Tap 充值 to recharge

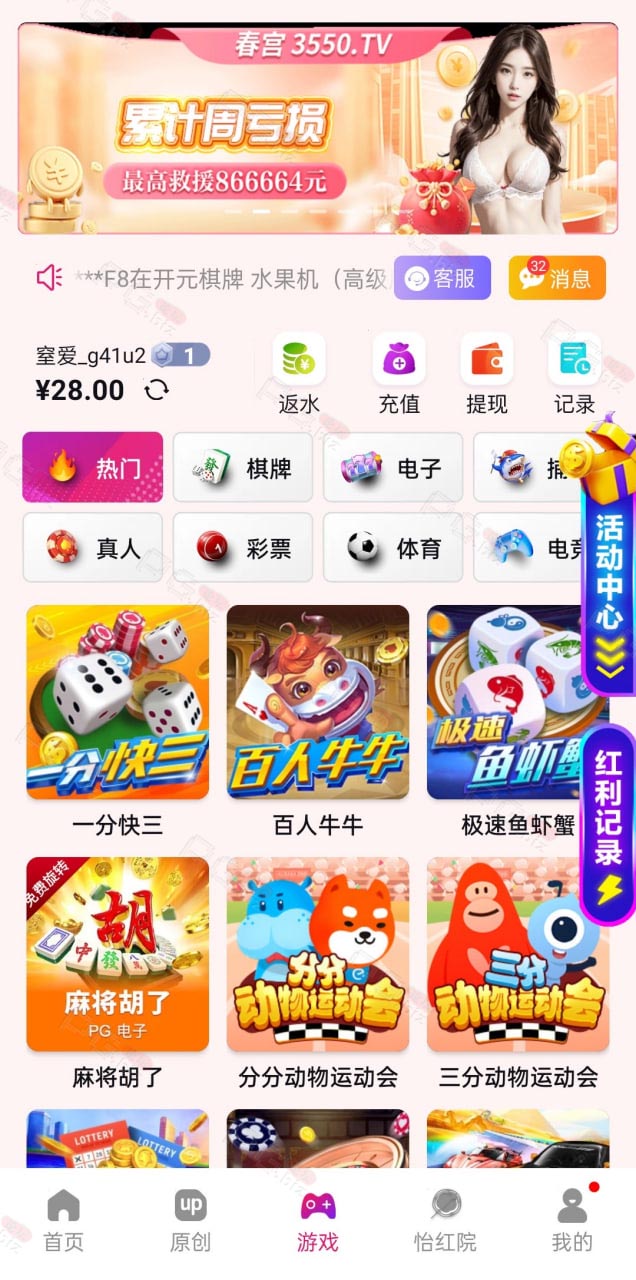pyautogui.click(x=399, y=375)
